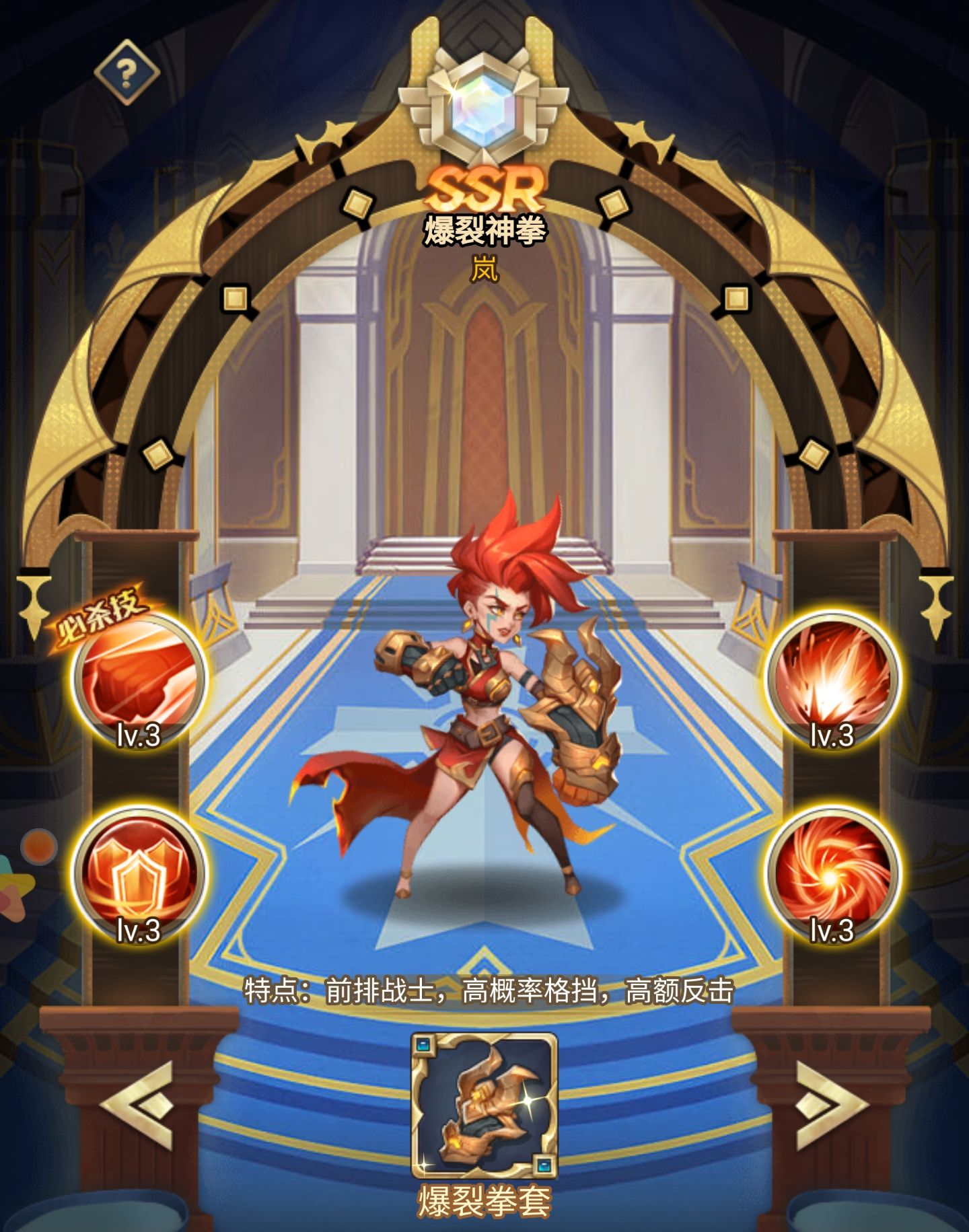Viewport: 969px width, 1232px height.
Task: View the shield skill icon details
Action: 139,873
